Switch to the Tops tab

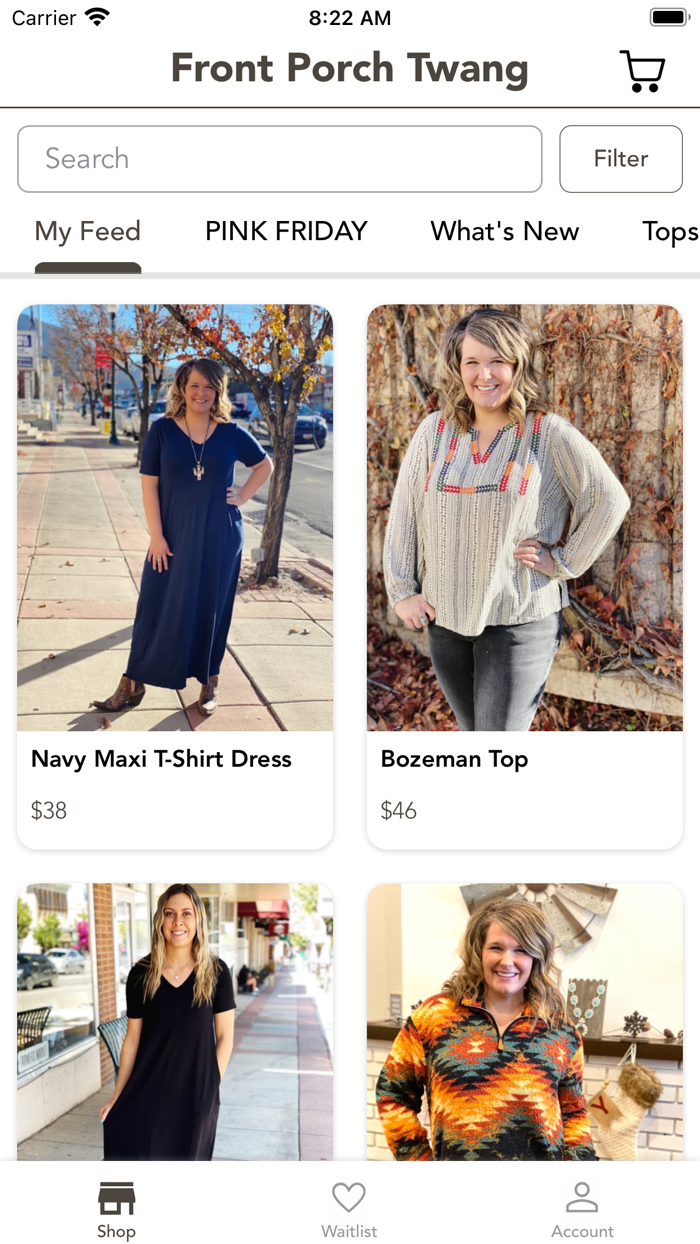(669, 232)
